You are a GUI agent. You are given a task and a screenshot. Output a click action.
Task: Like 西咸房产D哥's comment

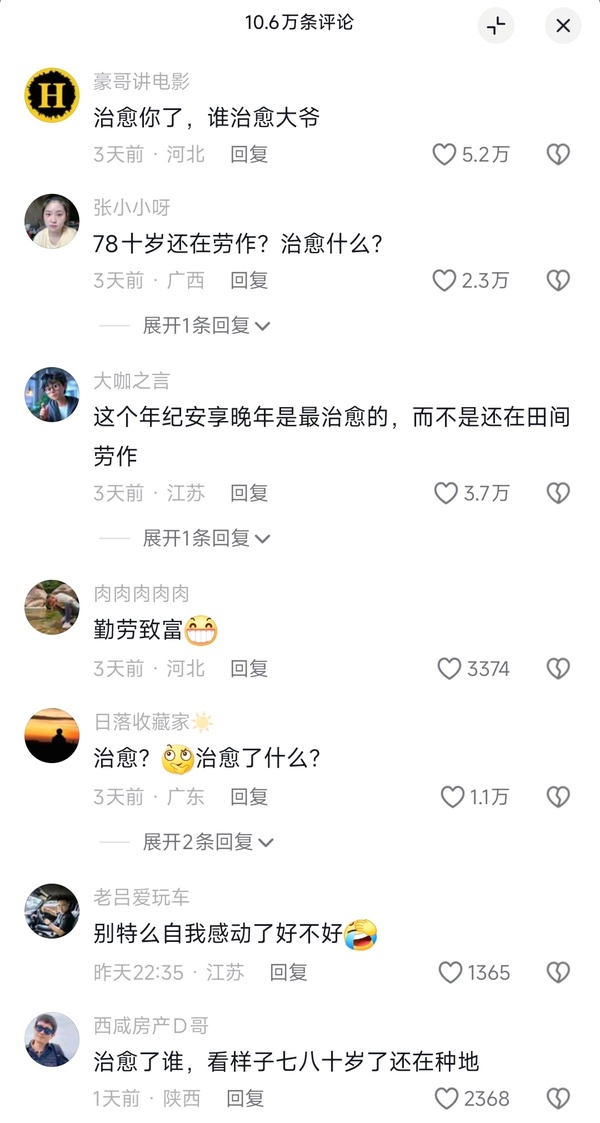click(446, 1098)
